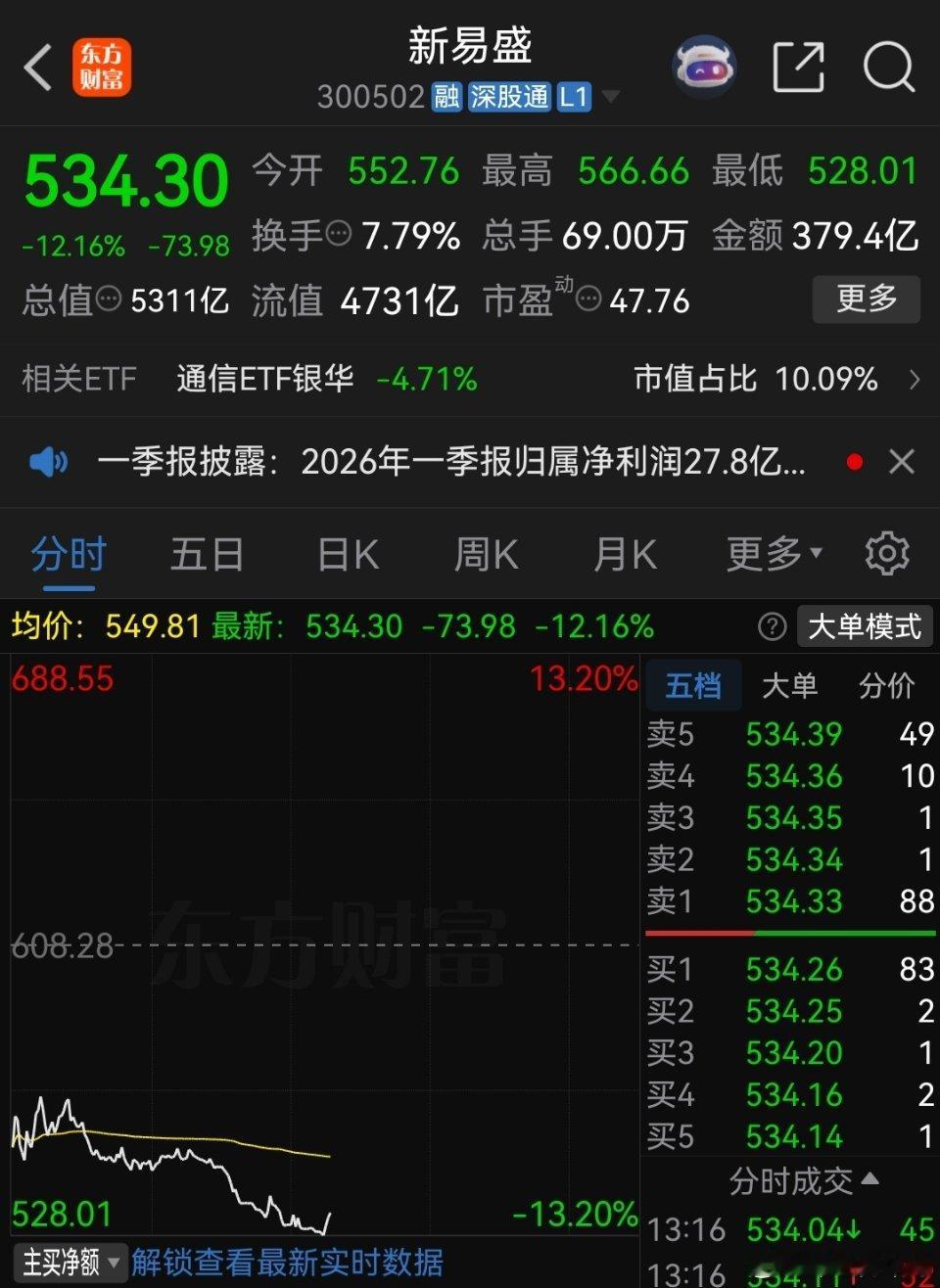Dismiss the earnings announcement with the X

(x=902, y=462)
